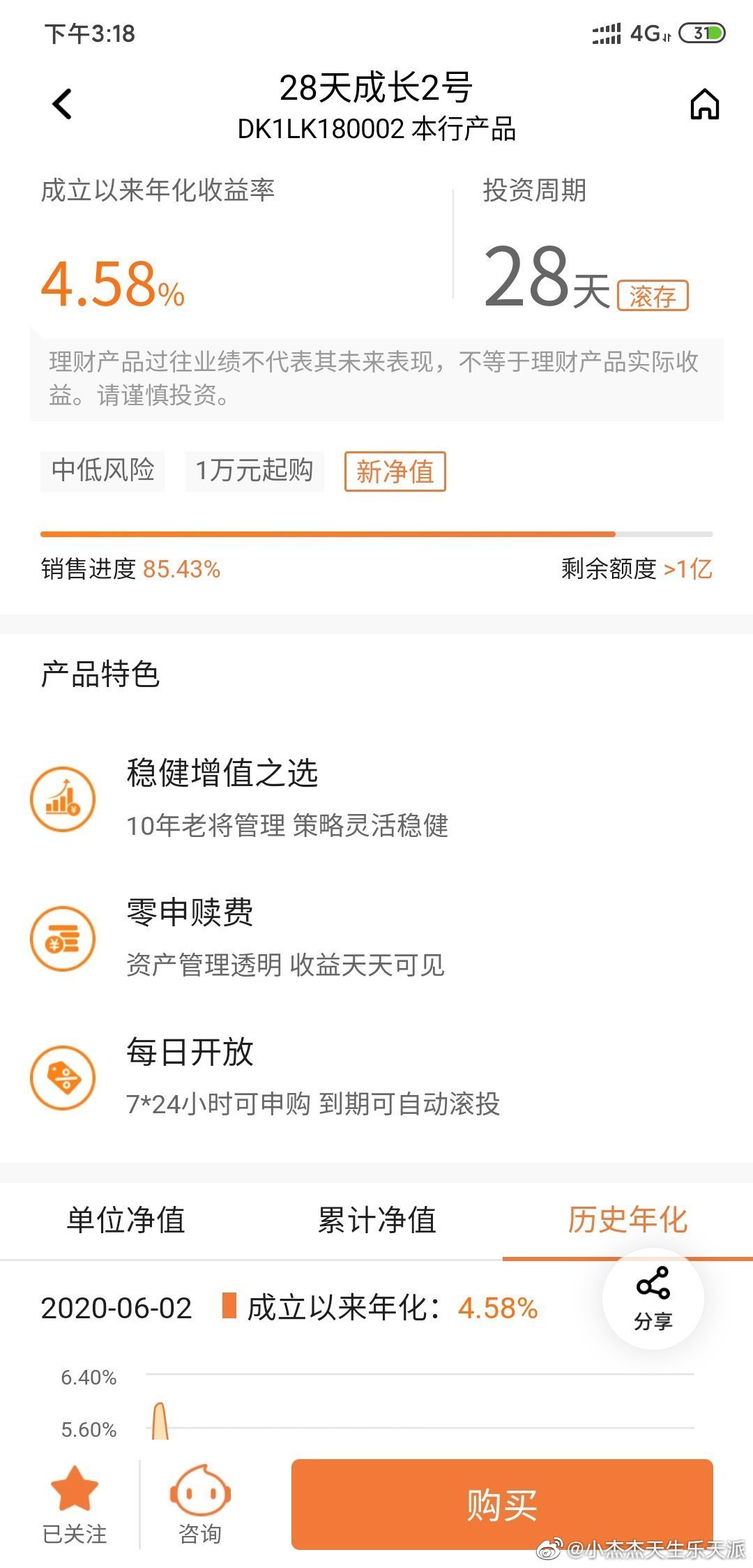Click the 85.43% sales progress bar

pos(376,533)
